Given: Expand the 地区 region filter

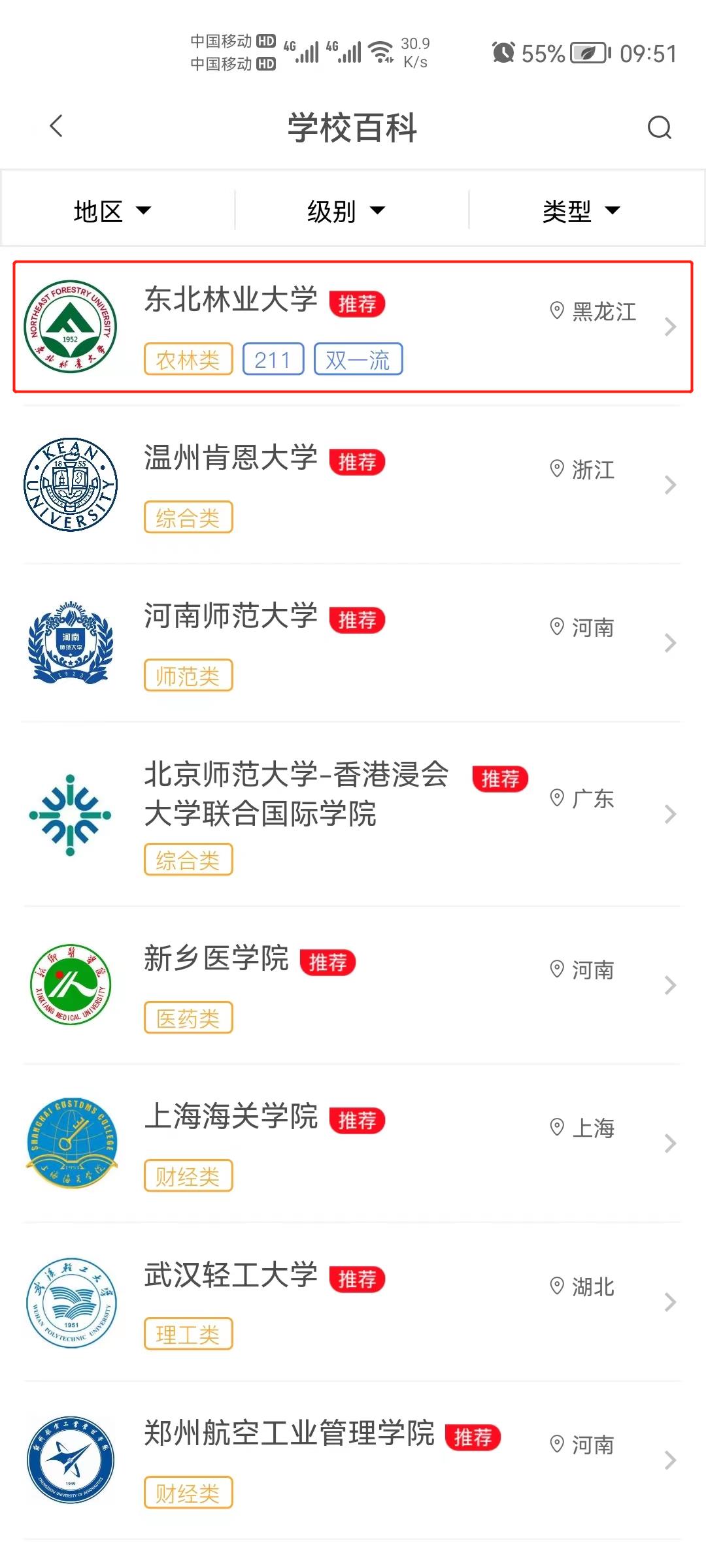Looking at the screenshot, I should coord(112,211).
